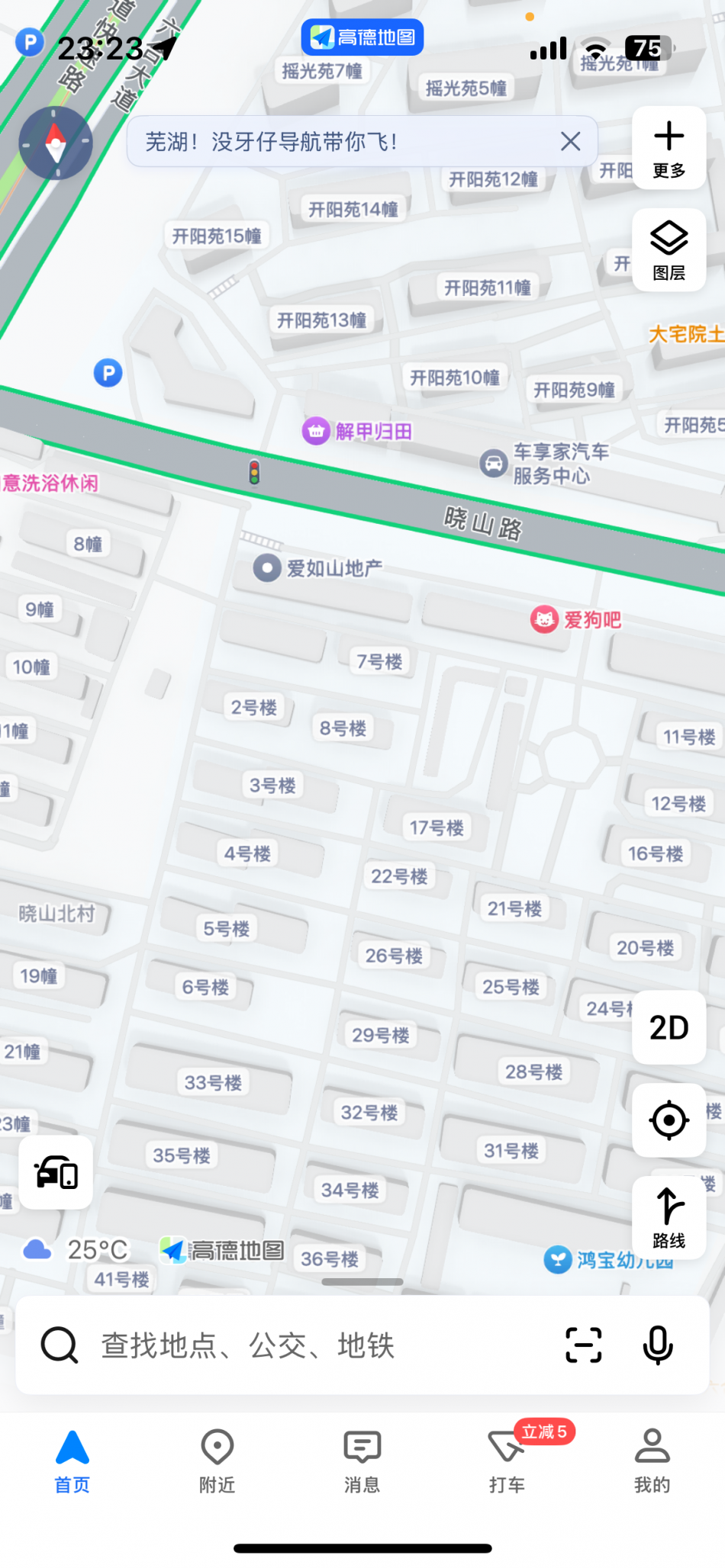Go to the 打车 tab
725x1568 pixels.
tap(507, 1460)
